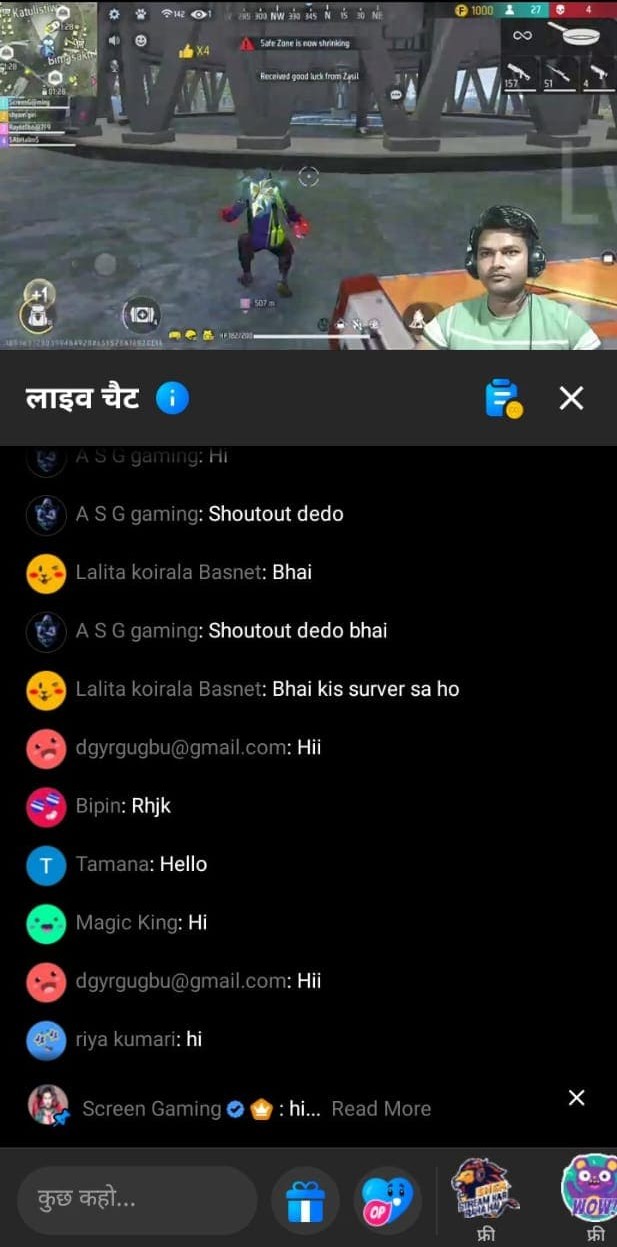Image resolution: width=617 pixels, height=1247 pixels.
Task: Dismiss the pinned Screen Gaming message
Action: point(576,1098)
